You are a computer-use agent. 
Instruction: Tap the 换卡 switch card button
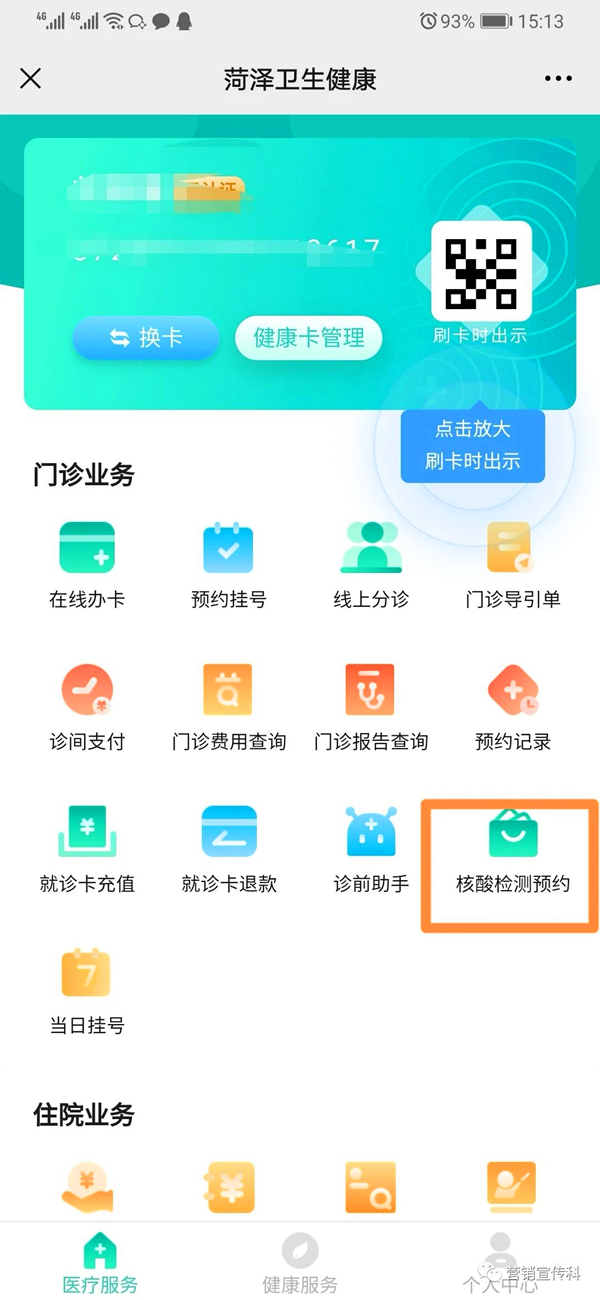coord(146,338)
